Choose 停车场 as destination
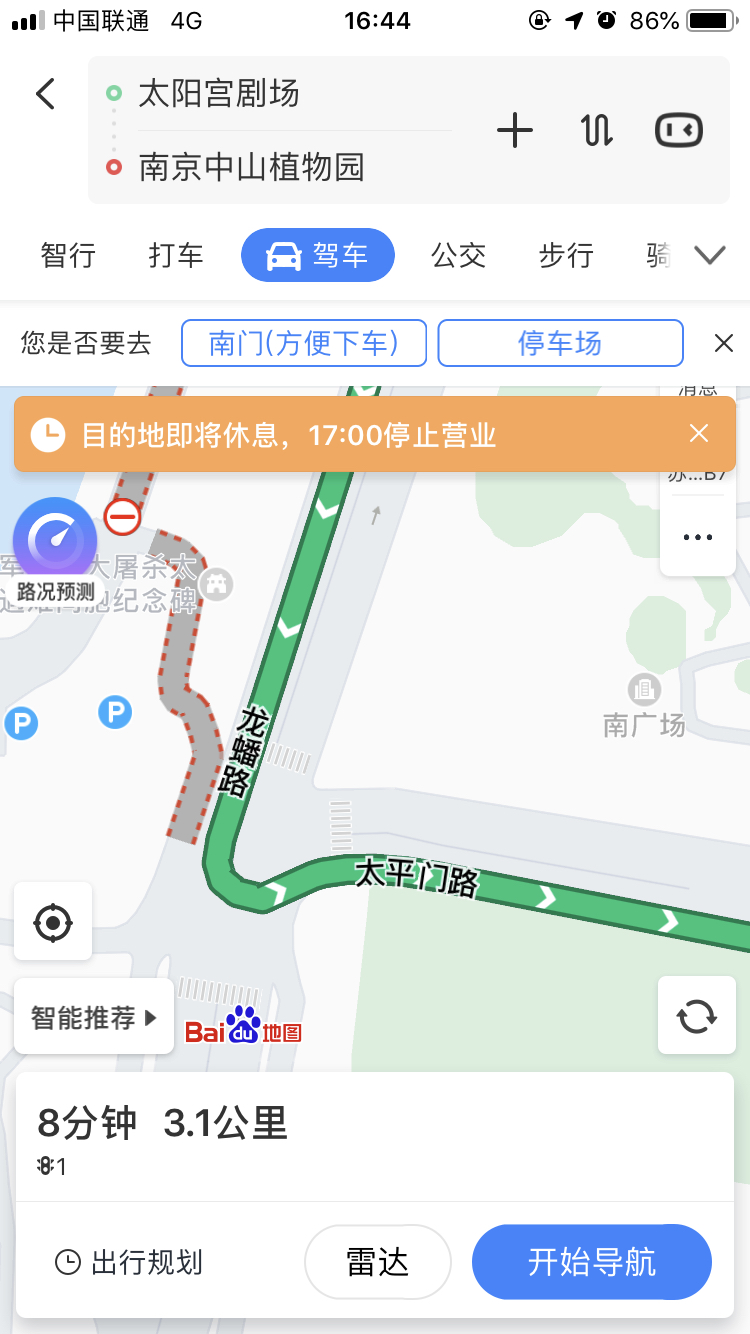This screenshot has height=1334, width=750. coord(561,343)
